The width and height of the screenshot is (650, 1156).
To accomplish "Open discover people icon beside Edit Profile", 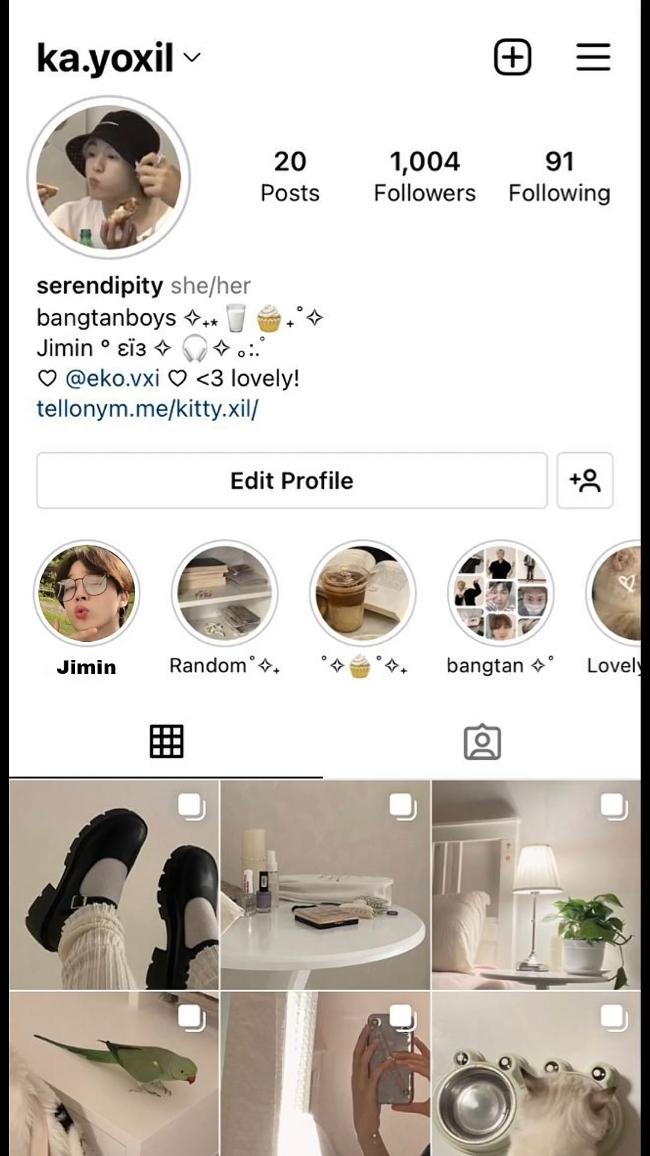I will click(585, 481).
